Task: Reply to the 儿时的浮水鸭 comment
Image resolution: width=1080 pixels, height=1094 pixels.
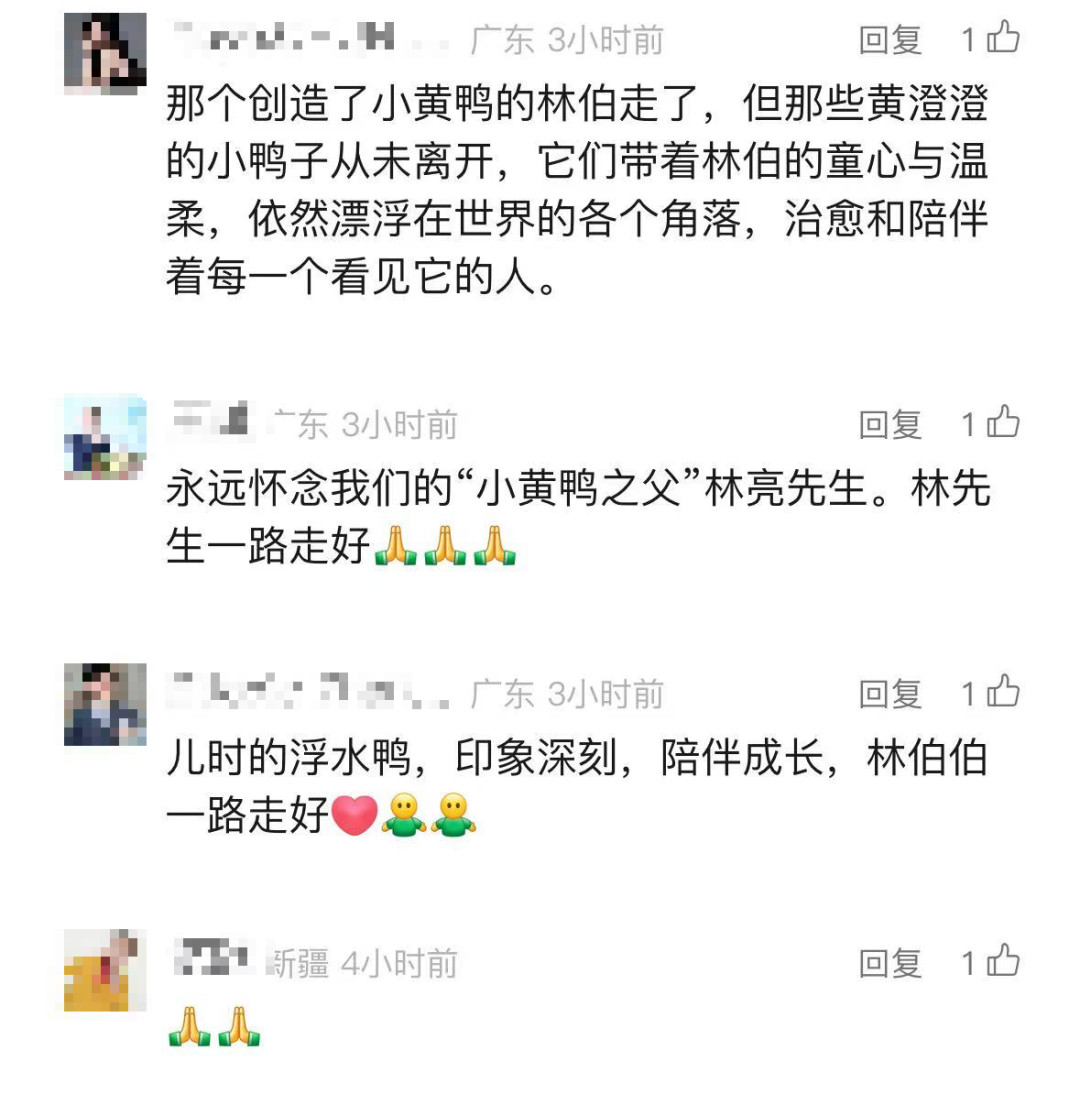Action: pos(889,694)
